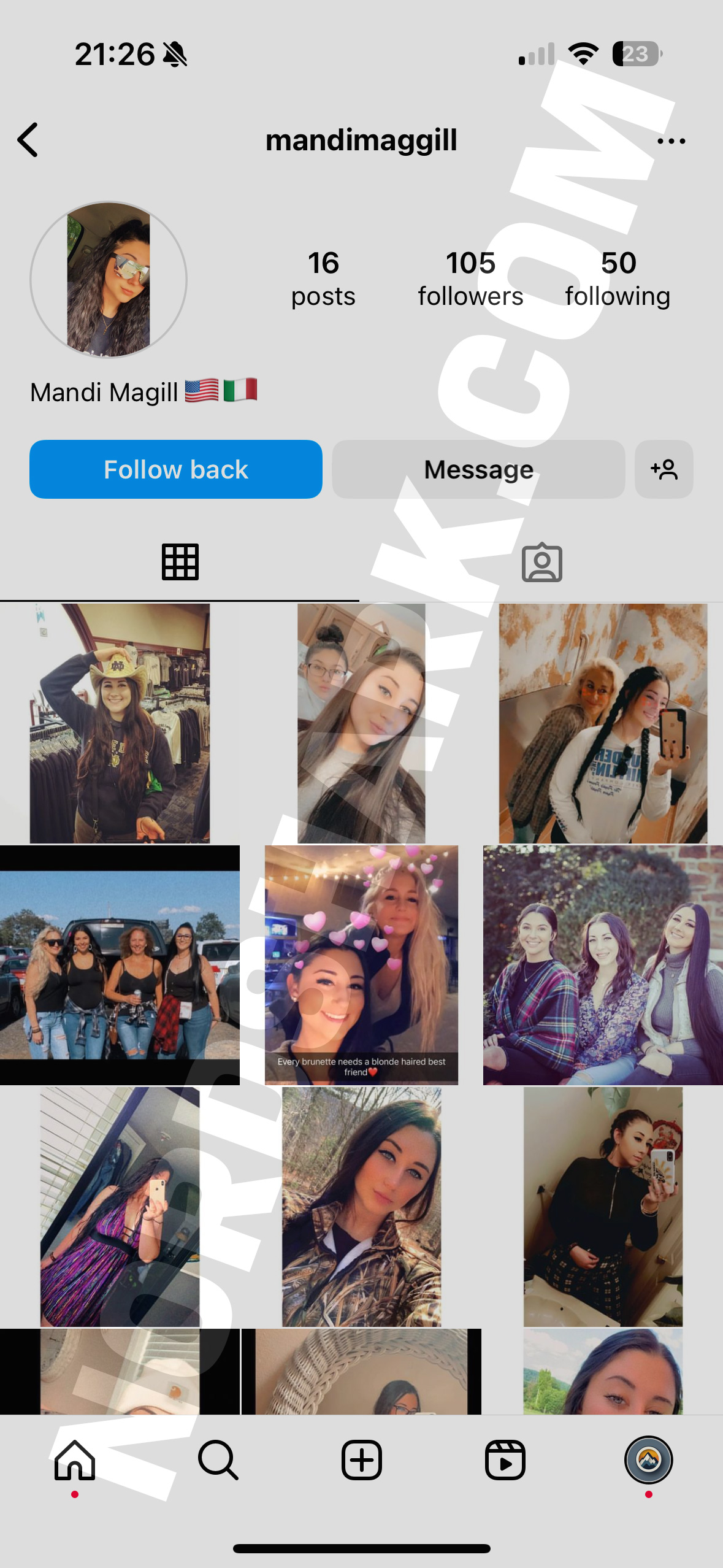Go back using the top arrow
Viewport: 723px width, 1568px height.
28,140
